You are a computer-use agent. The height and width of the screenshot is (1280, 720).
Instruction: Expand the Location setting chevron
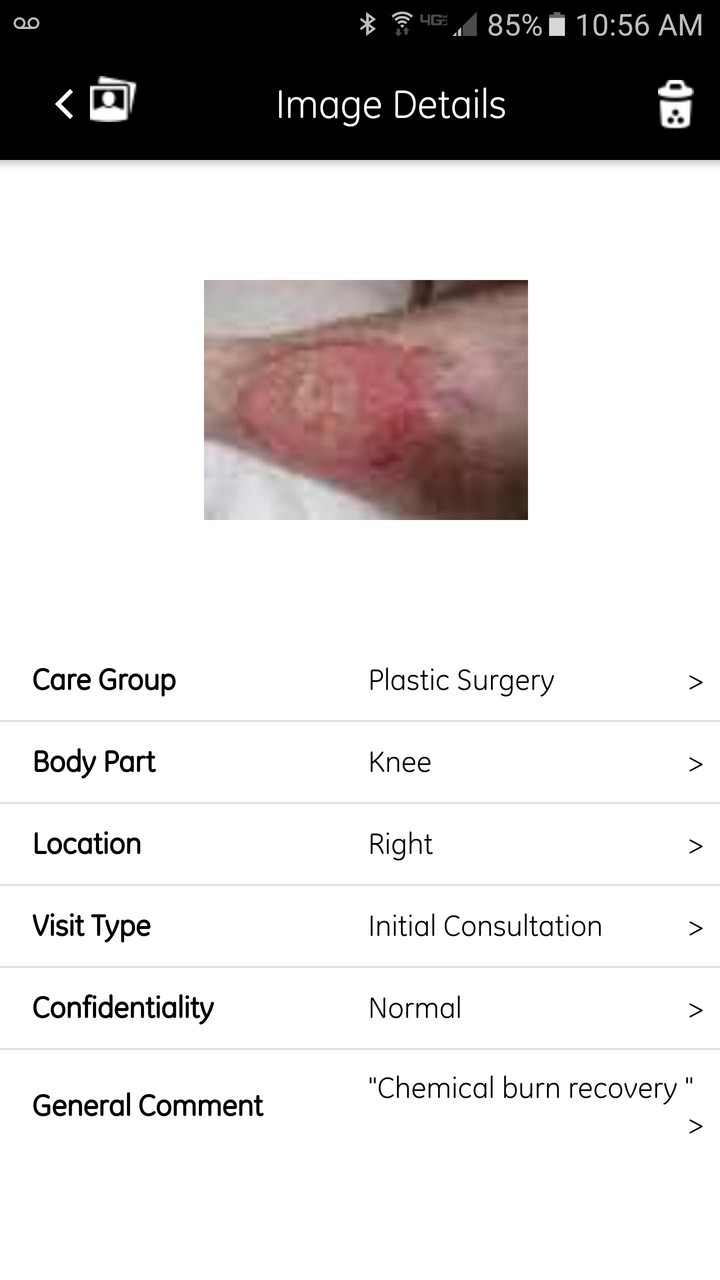pyautogui.click(x=695, y=845)
